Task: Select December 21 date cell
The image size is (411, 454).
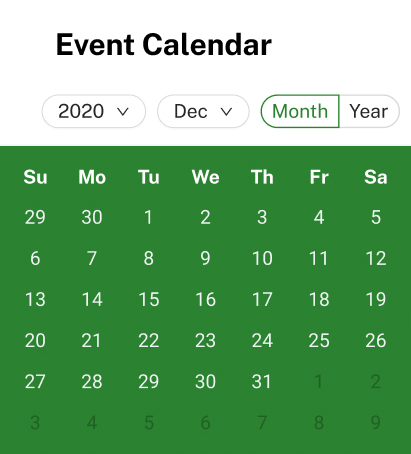Action: point(92,340)
